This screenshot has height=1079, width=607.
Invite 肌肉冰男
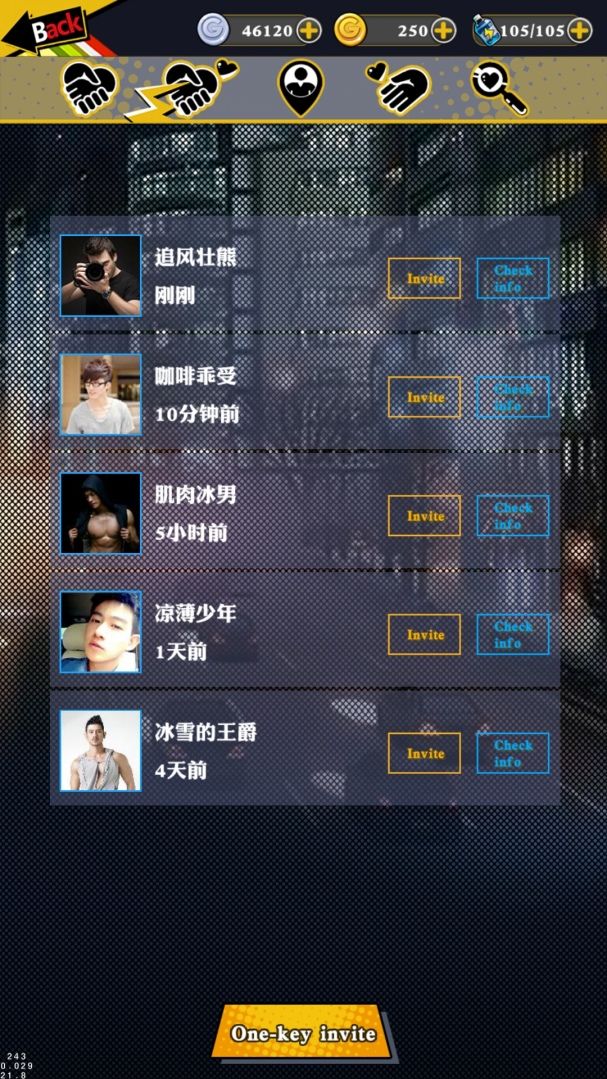[424, 516]
